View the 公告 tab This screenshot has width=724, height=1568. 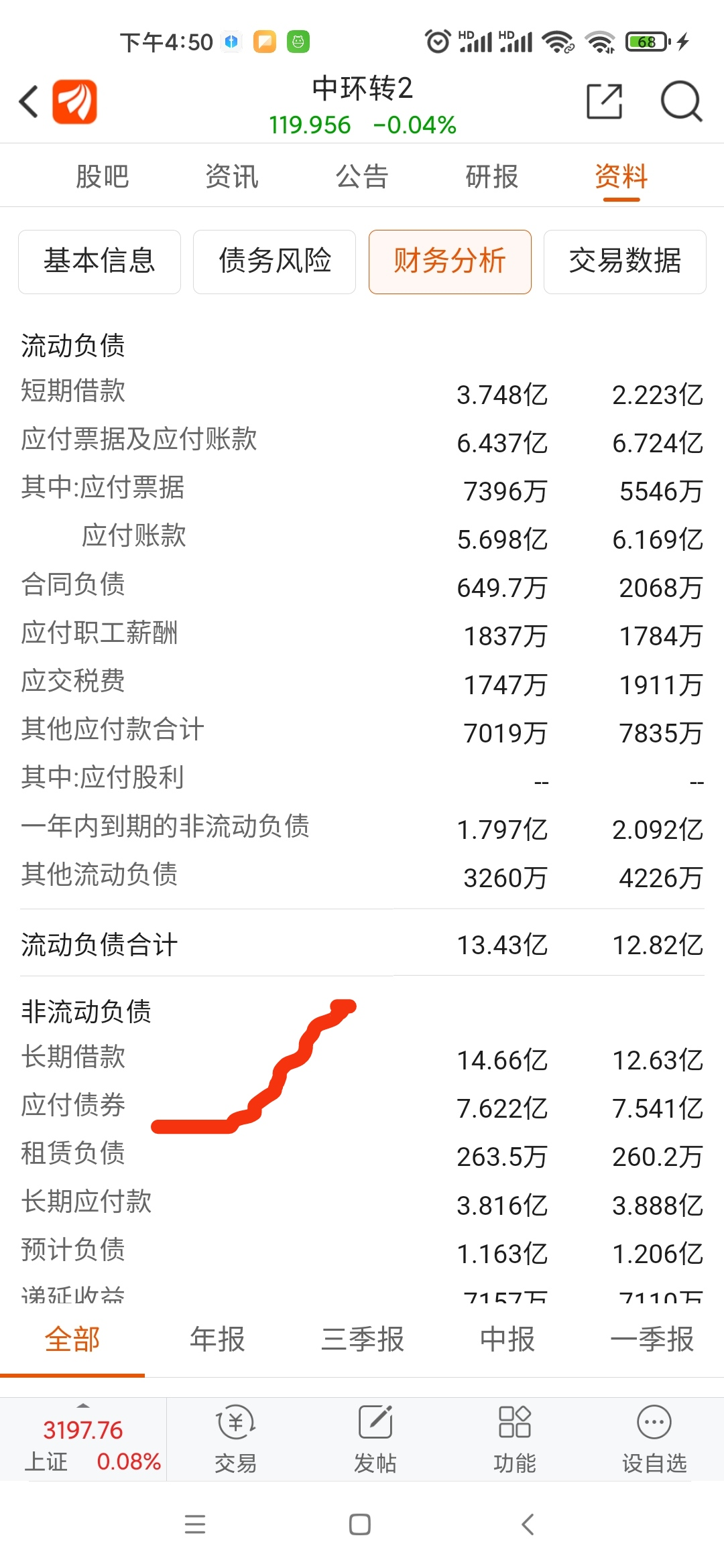(362, 177)
